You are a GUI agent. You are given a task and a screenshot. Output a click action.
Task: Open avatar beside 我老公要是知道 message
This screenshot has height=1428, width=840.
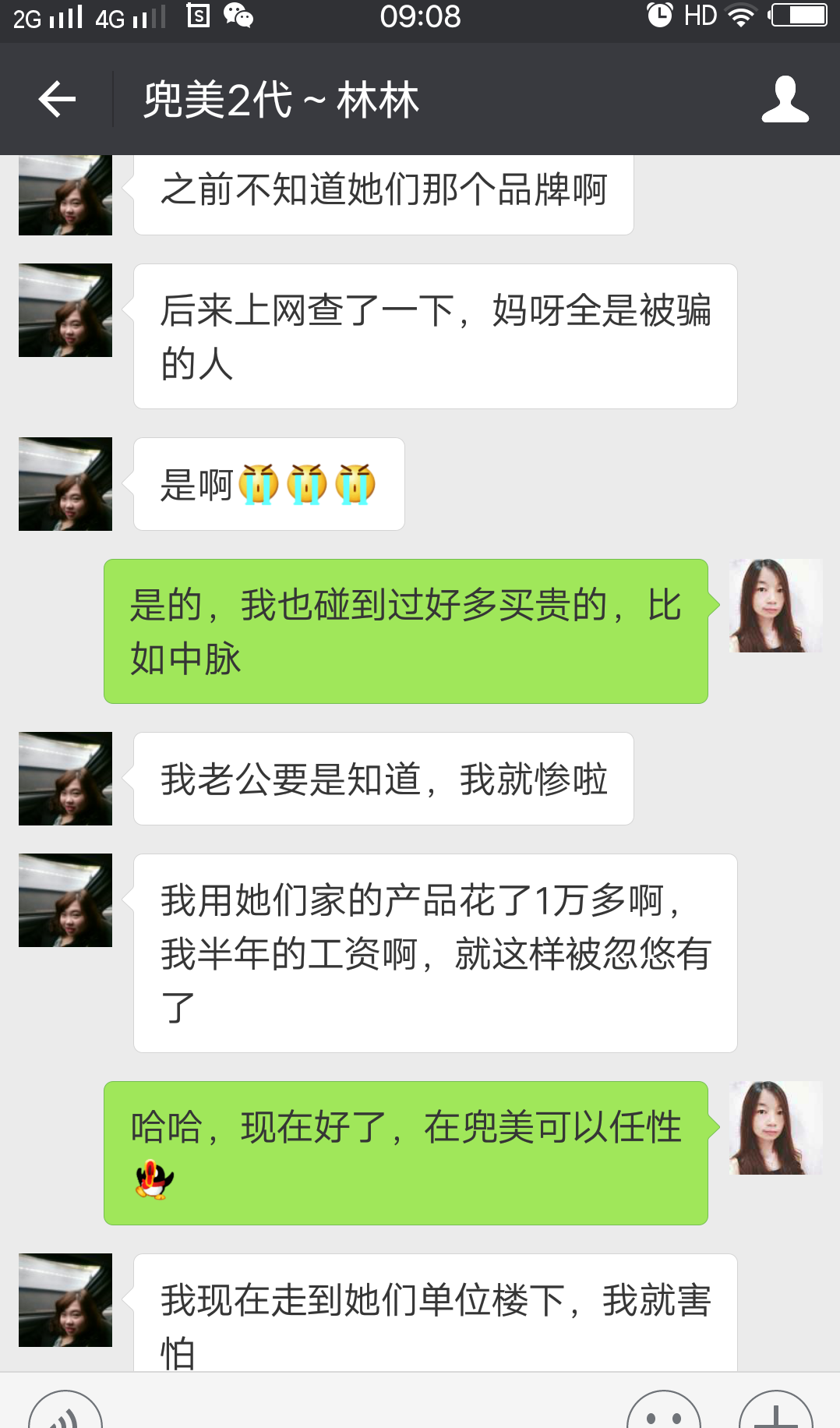click(65, 779)
